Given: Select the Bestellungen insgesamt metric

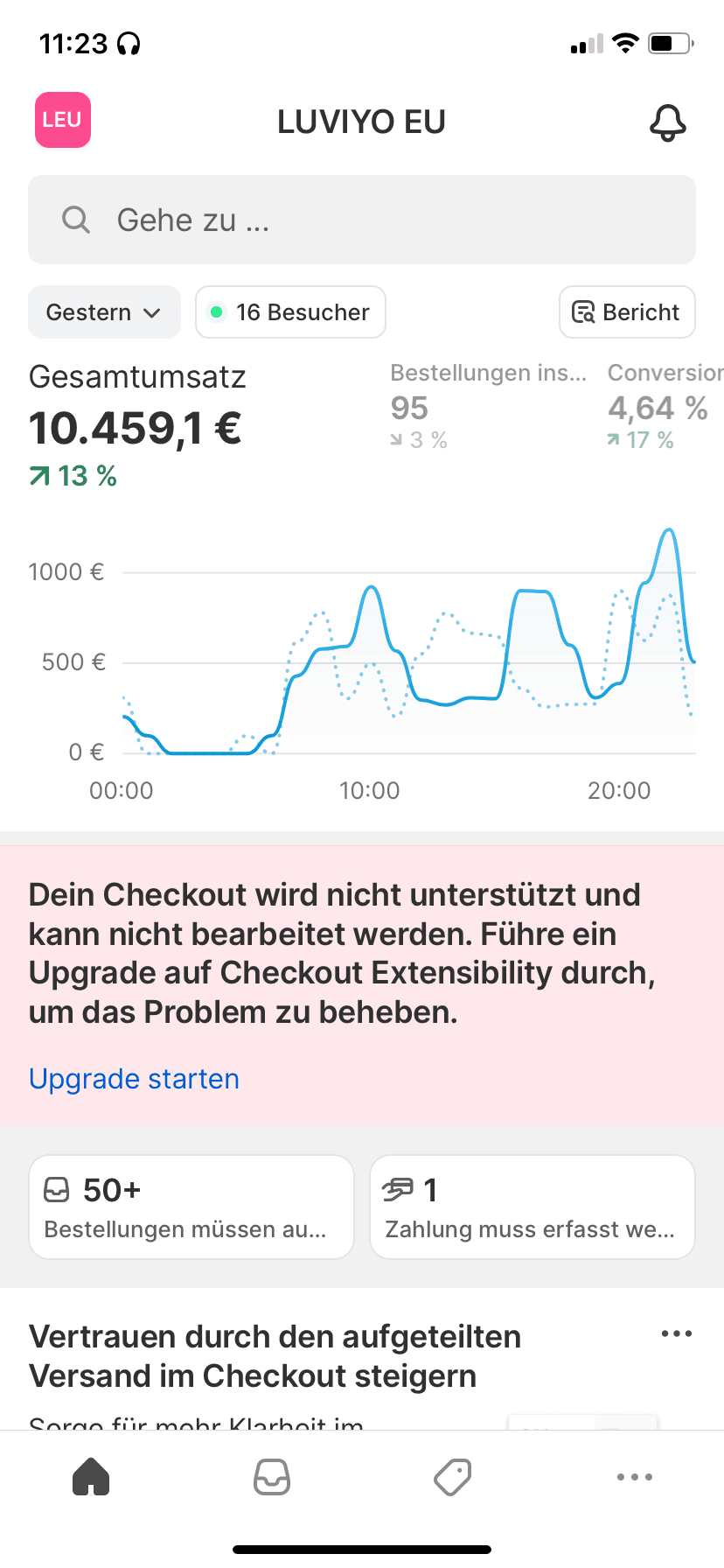Looking at the screenshot, I should (x=488, y=407).
